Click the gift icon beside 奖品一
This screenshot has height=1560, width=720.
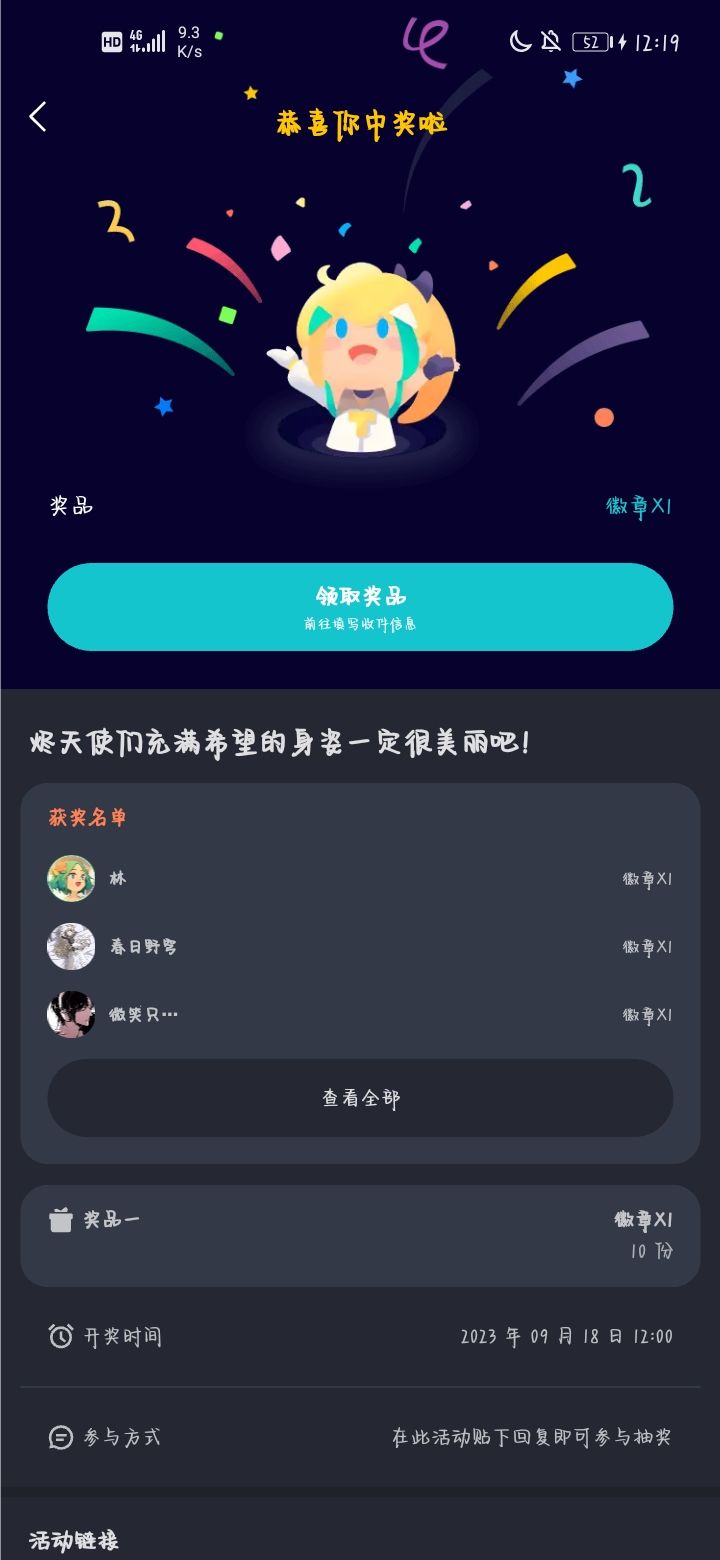pyautogui.click(x=62, y=1219)
